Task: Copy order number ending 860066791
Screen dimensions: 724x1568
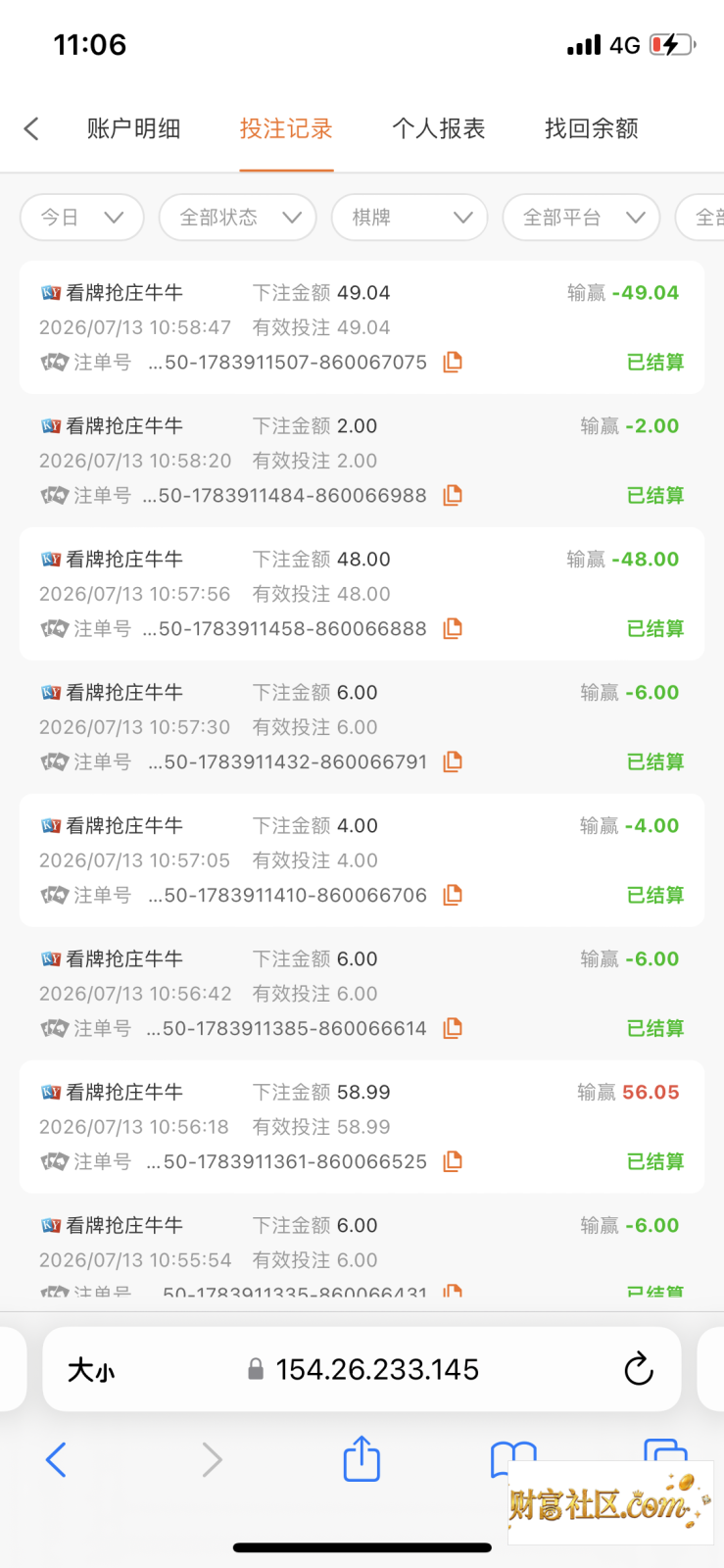Action: [x=453, y=762]
